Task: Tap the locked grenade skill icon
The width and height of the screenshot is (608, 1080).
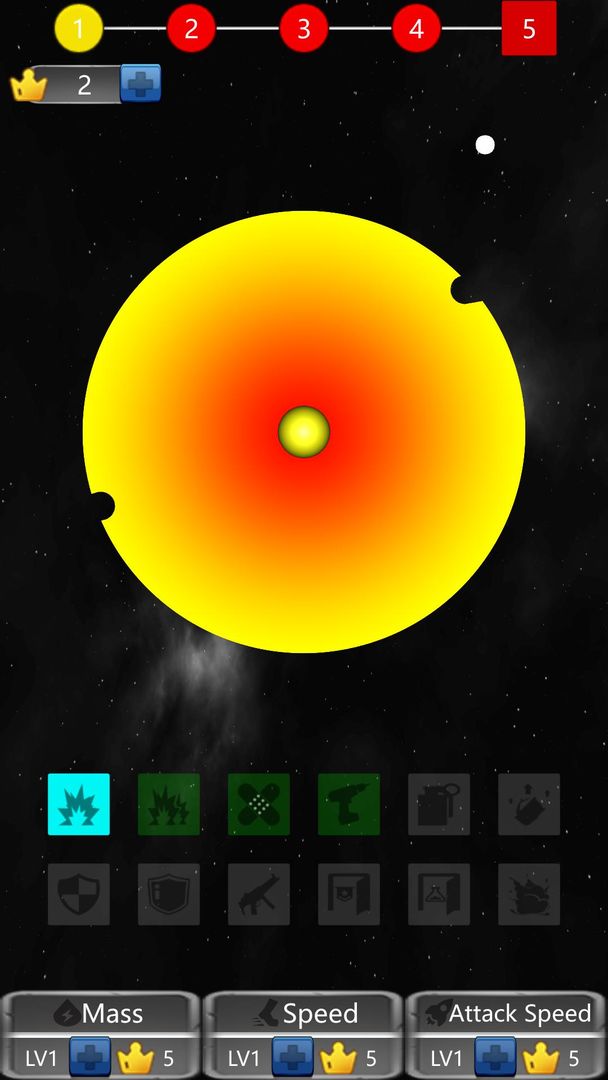Action: (439, 804)
